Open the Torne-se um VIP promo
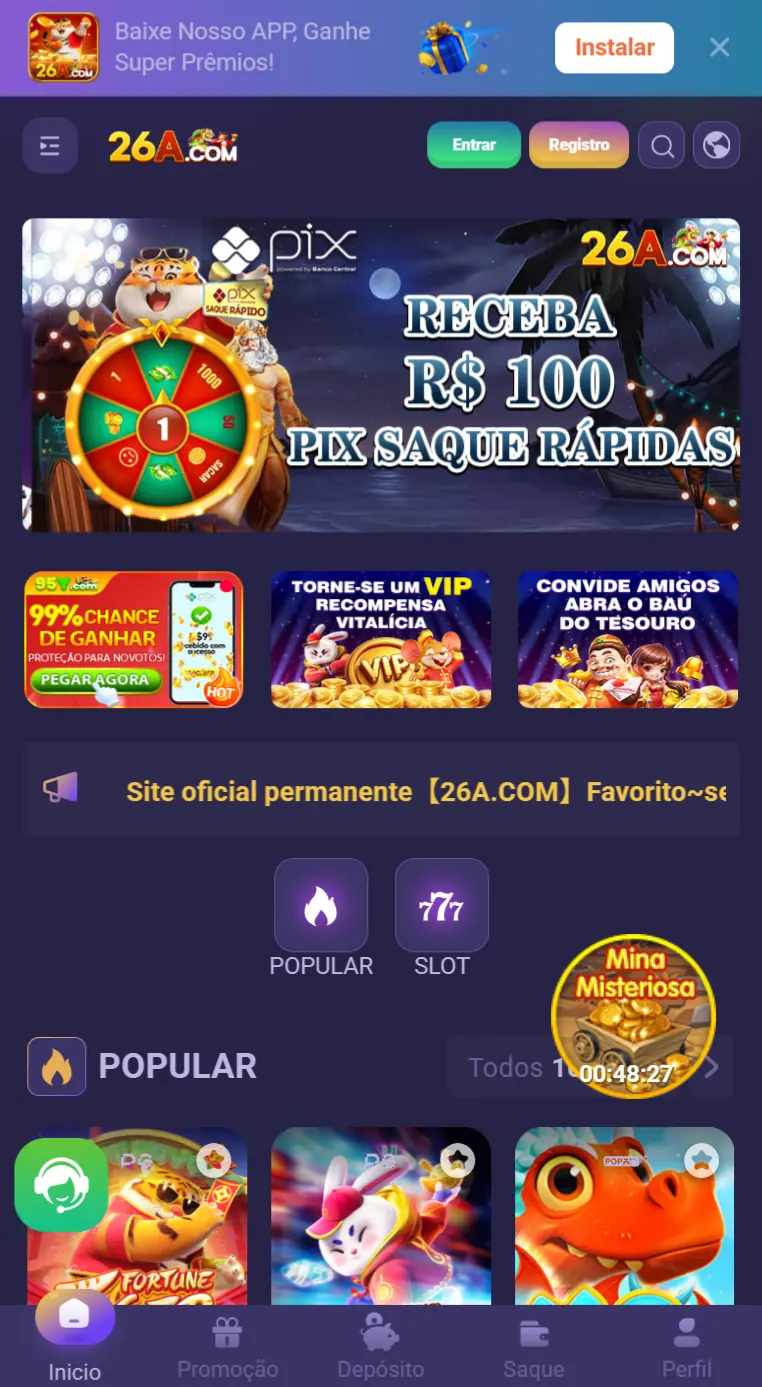Viewport: 762px width, 1387px height. [x=381, y=640]
